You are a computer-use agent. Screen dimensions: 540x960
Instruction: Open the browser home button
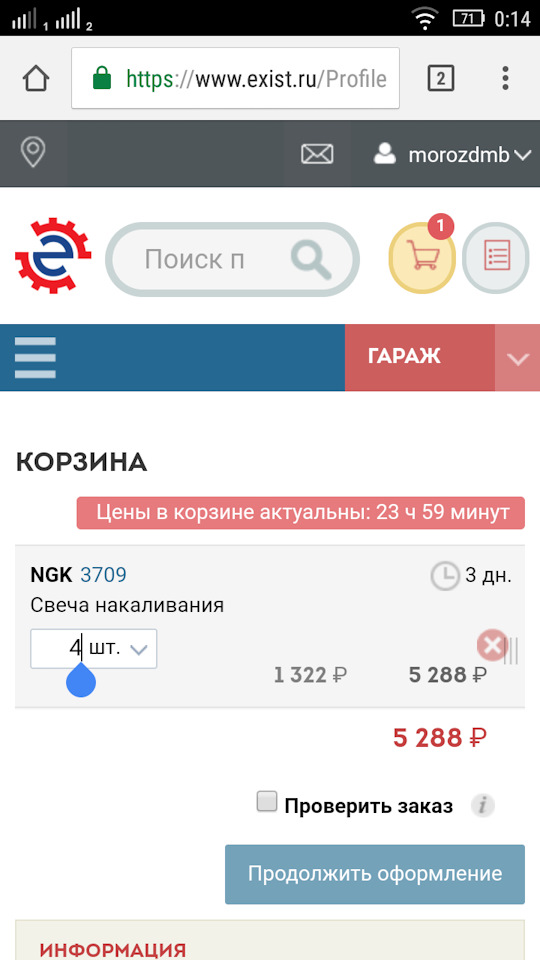[x=36, y=78]
